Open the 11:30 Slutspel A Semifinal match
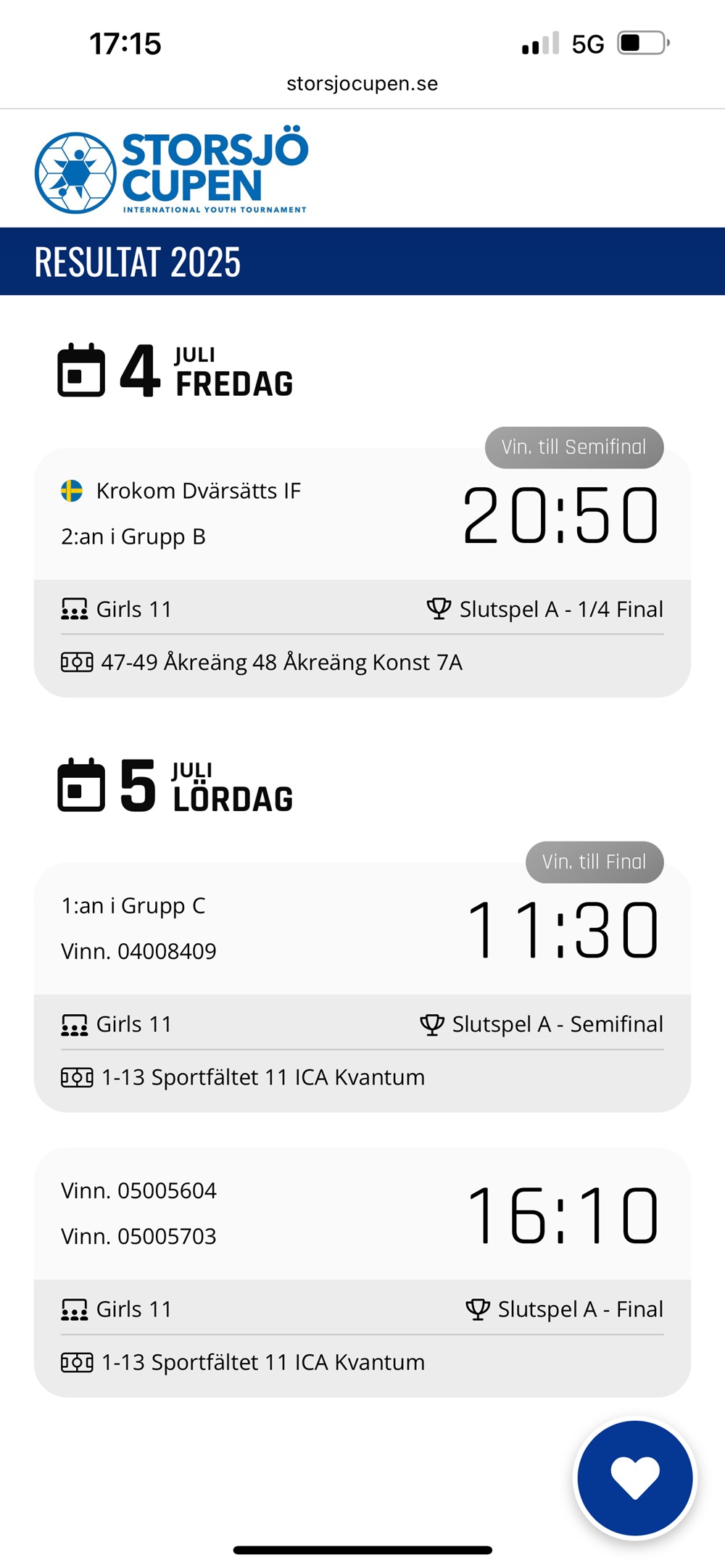Image resolution: width=725 pixels, height=1568 pixels. 362,929
